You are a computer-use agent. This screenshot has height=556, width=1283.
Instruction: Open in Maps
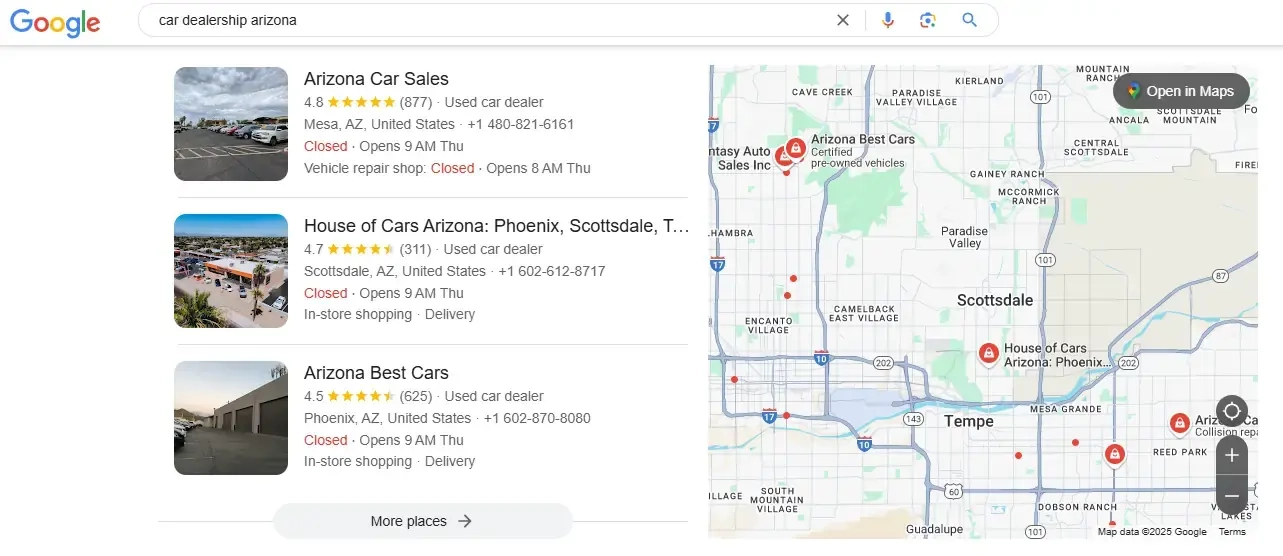coord(1181,91)
